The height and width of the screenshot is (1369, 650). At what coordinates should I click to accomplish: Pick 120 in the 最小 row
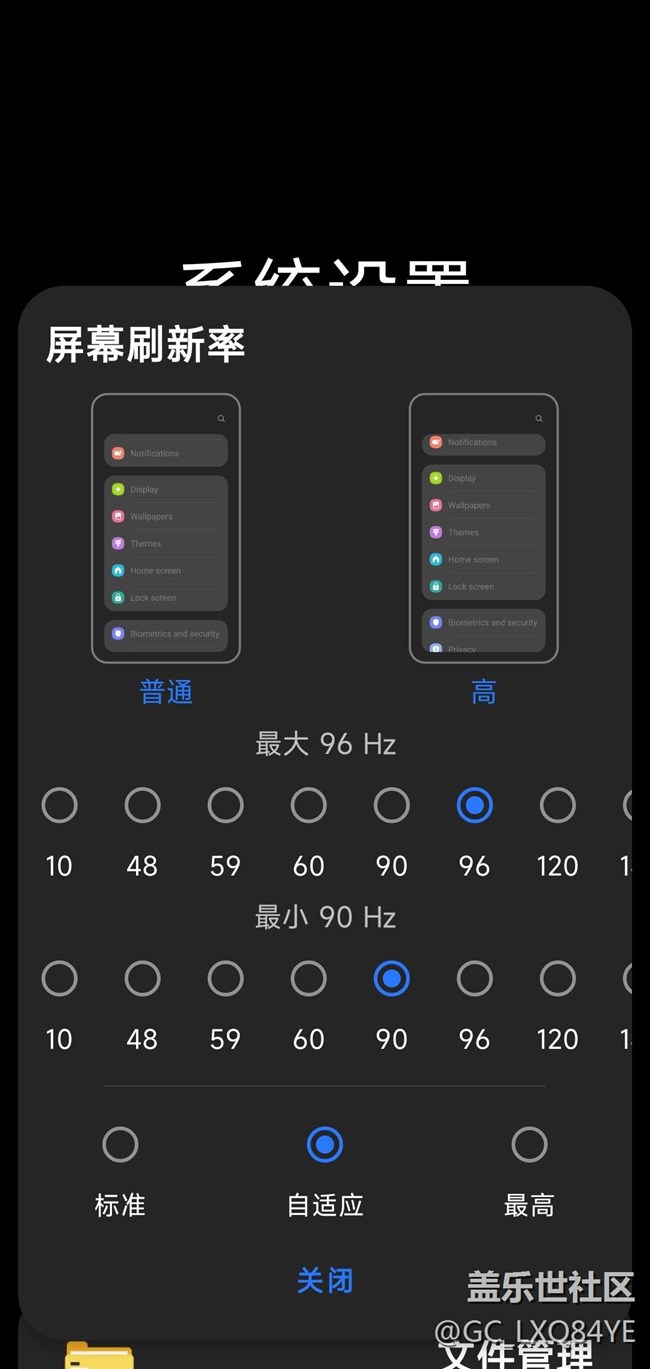coord(557,979)
